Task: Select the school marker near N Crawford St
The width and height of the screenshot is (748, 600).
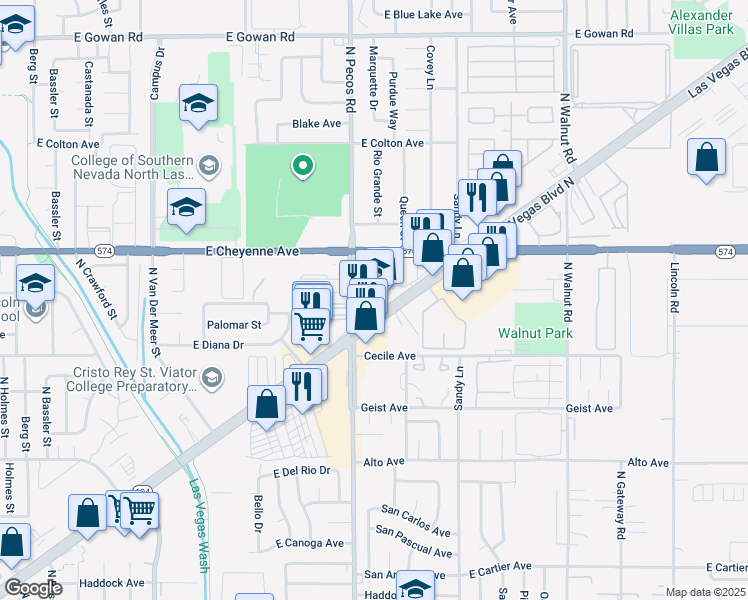Action: 36,283
